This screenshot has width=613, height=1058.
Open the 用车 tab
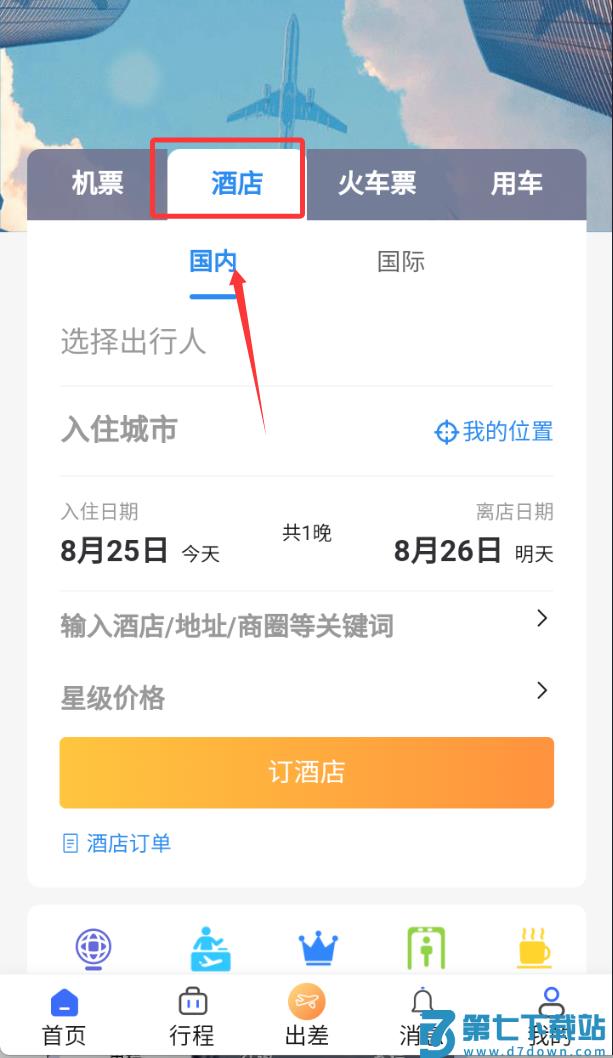pos(516,184)
